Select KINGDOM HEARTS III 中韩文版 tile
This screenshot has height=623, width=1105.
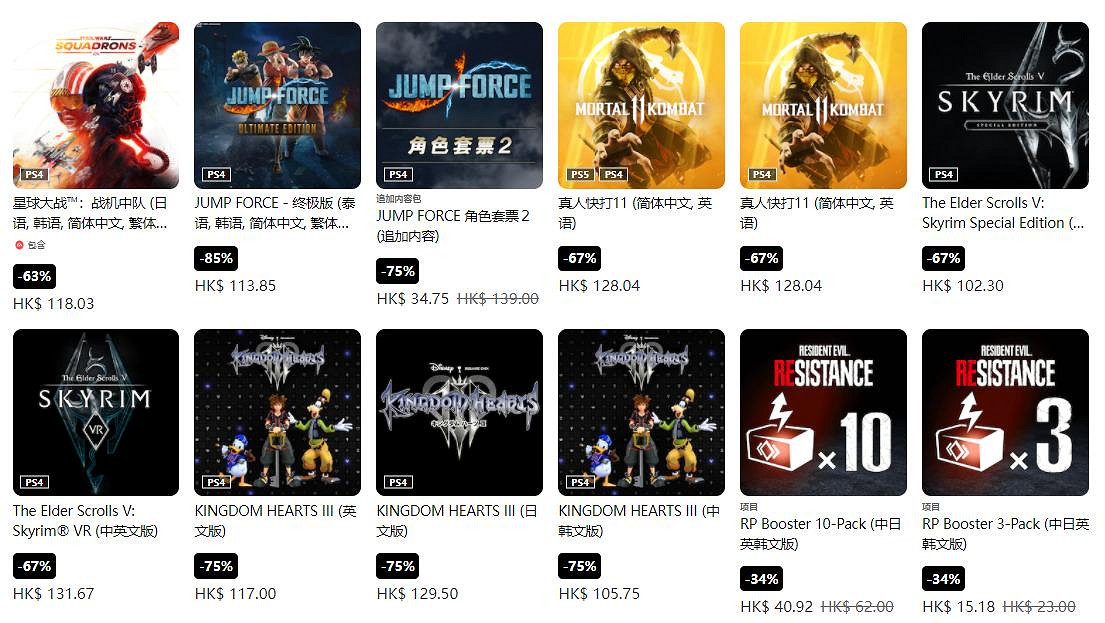(641, 412)
